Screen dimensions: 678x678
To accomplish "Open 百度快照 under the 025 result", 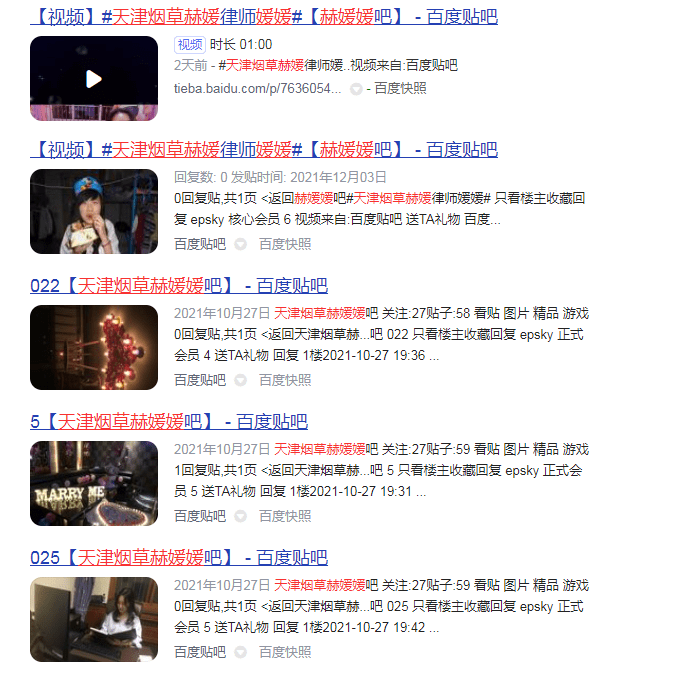I will coord(285,652).
